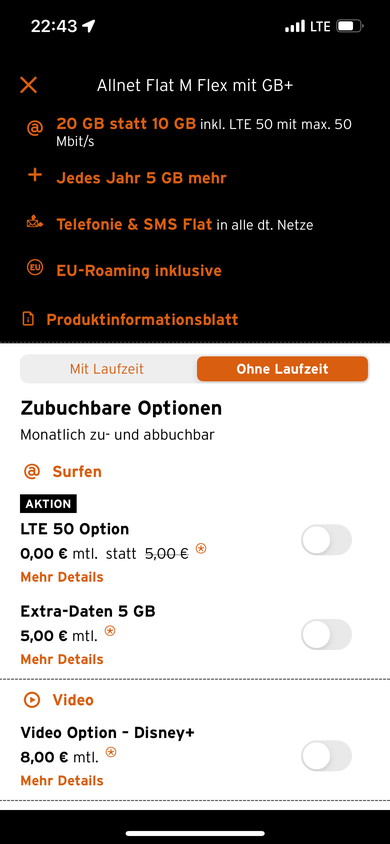Tap the footnote asterisk beside 8,00 € mtl.
The width and height of the screenshot is (390, 844).
point(111,752)
